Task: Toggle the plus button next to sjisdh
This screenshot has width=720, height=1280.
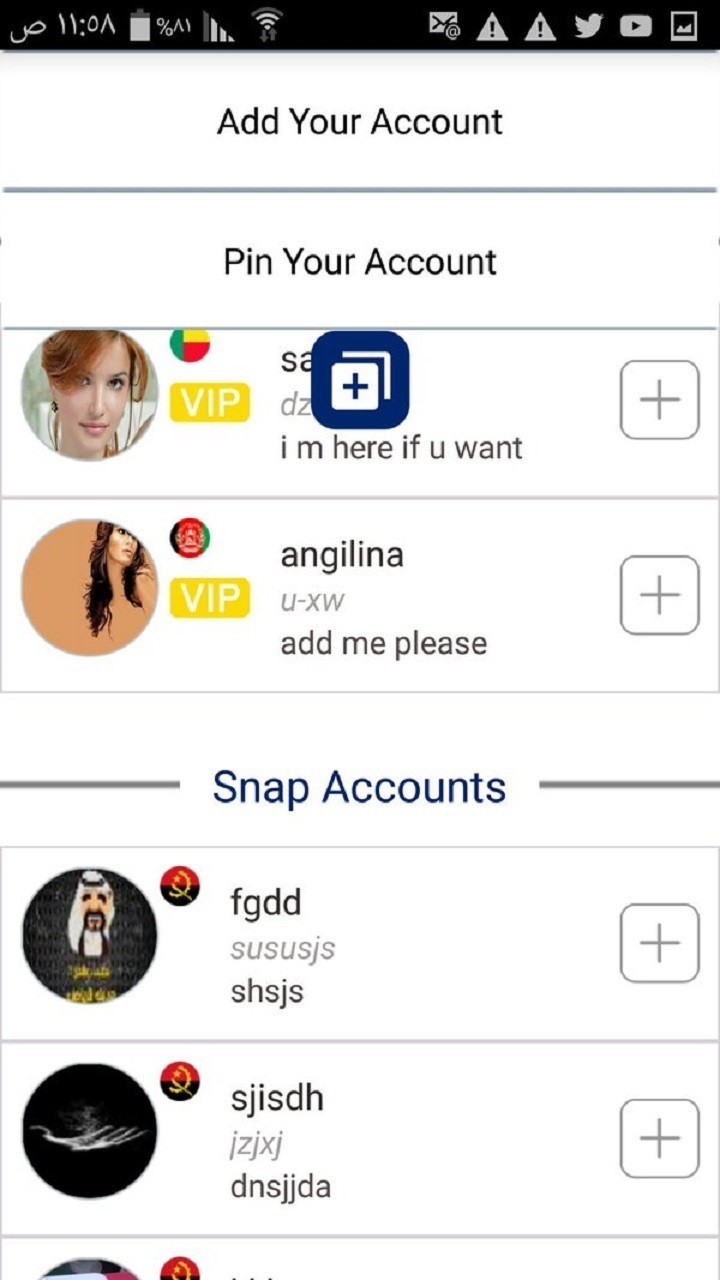Action: point(658,1137)
